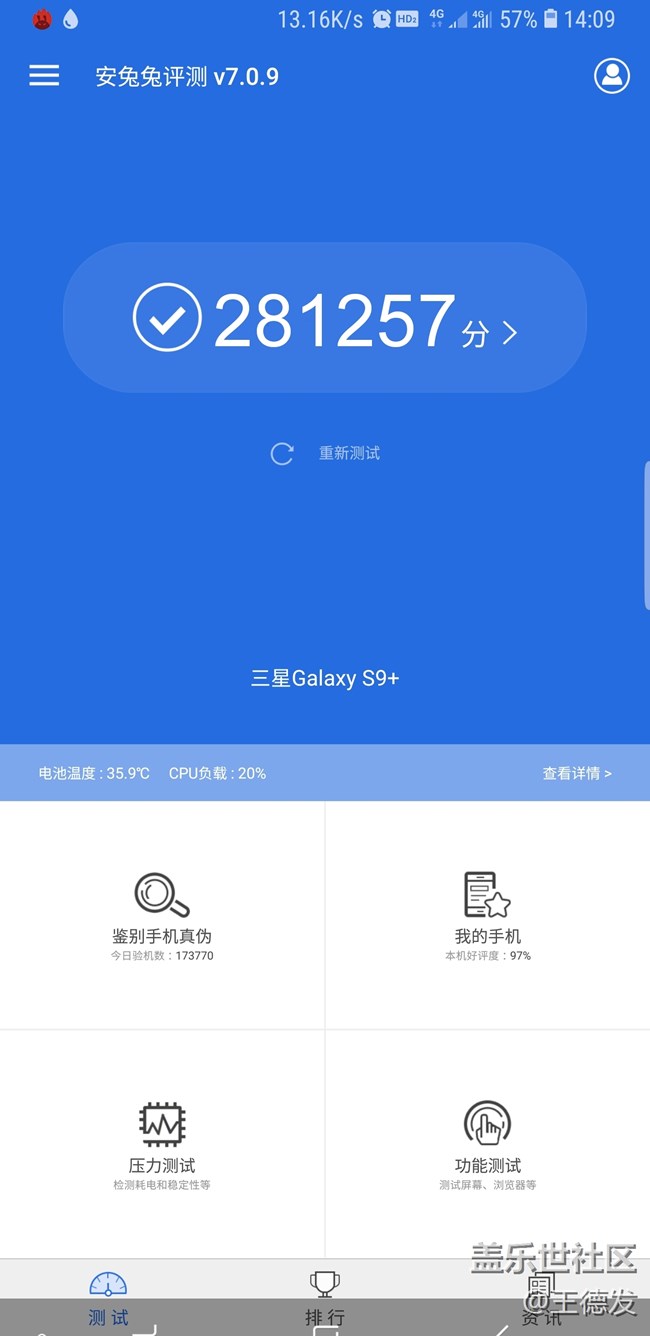Screen dimensions: 650x1336
Task: View the 281257 score details
Action: pos(325,318)
